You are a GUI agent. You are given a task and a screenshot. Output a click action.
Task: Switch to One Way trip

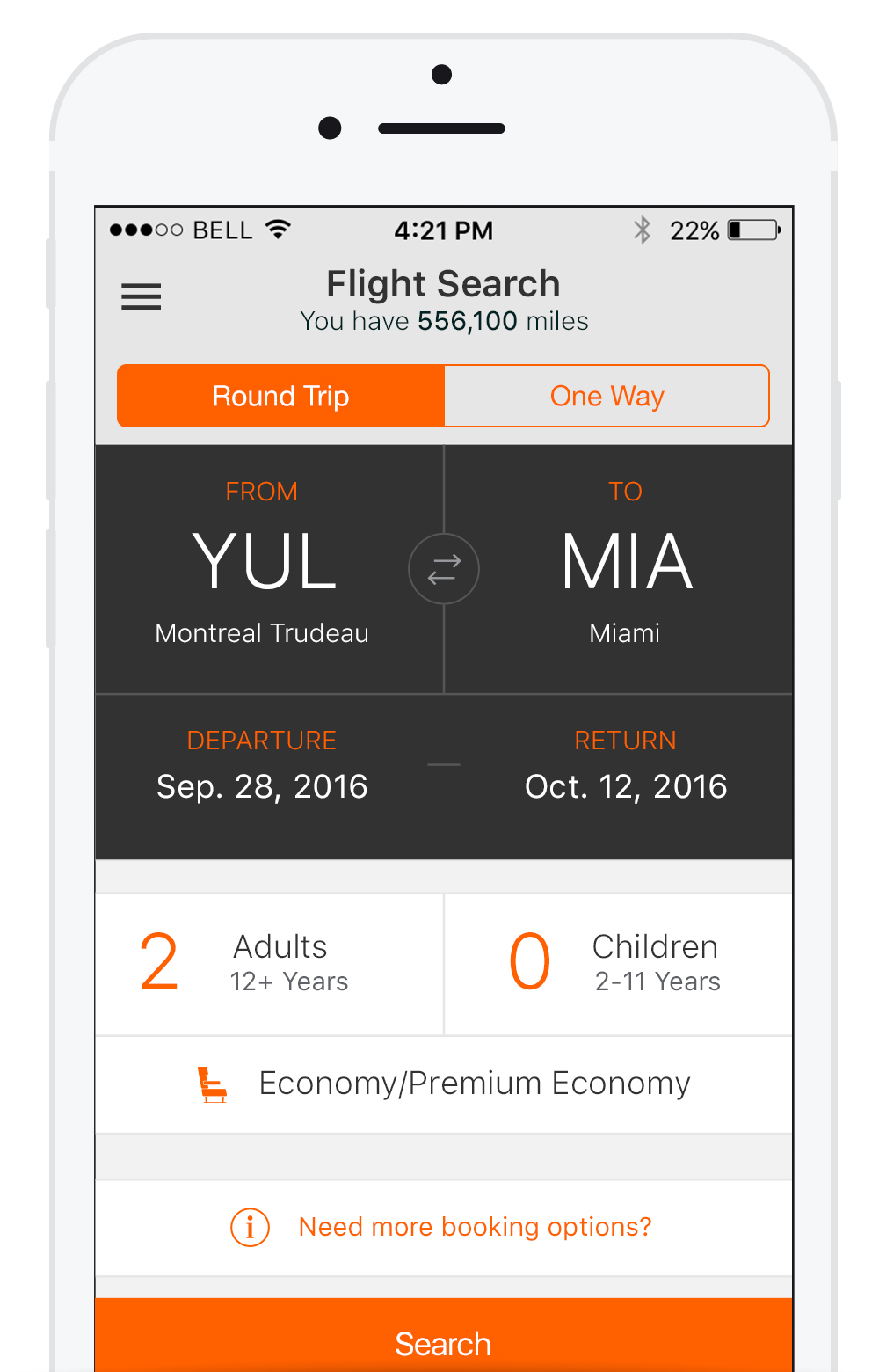[x=607, y=396]
